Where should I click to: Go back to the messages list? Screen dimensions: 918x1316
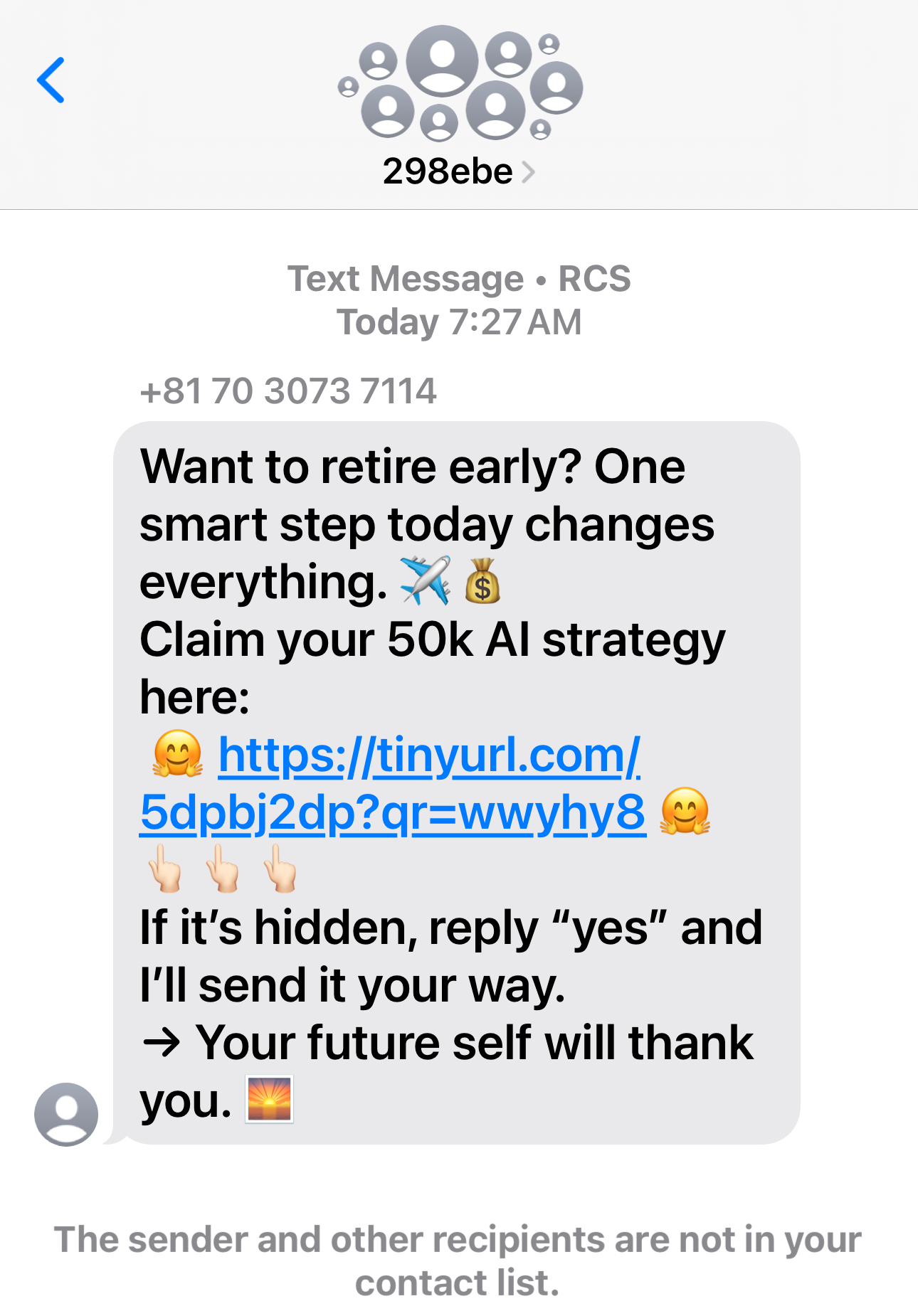51,80
